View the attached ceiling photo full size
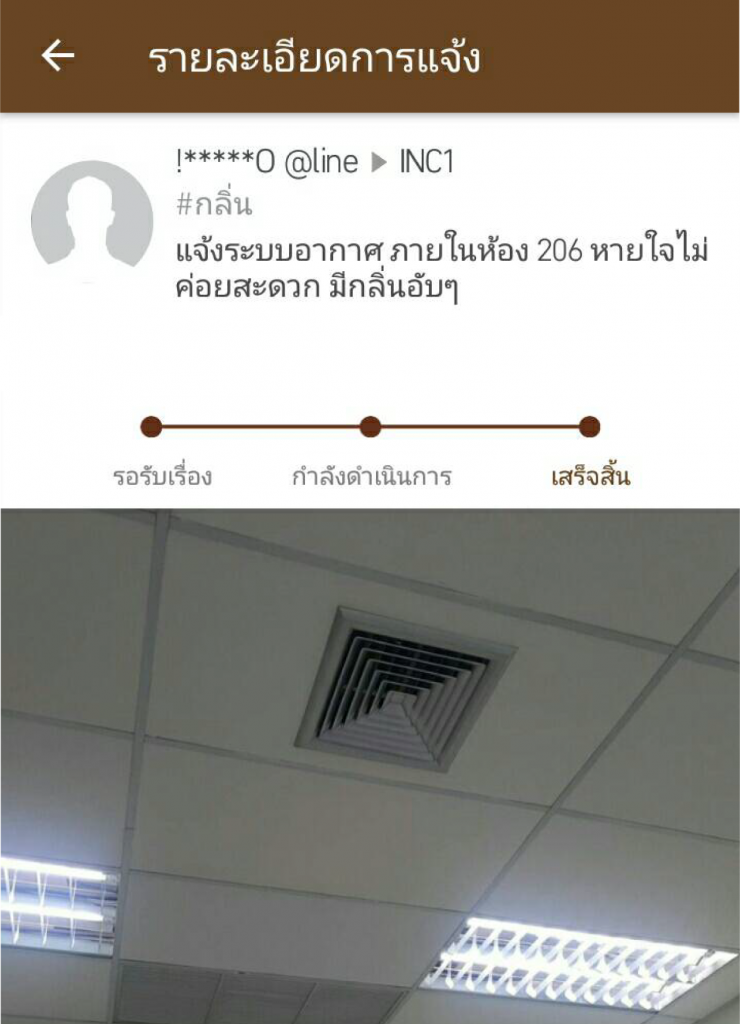 [370, 765]
